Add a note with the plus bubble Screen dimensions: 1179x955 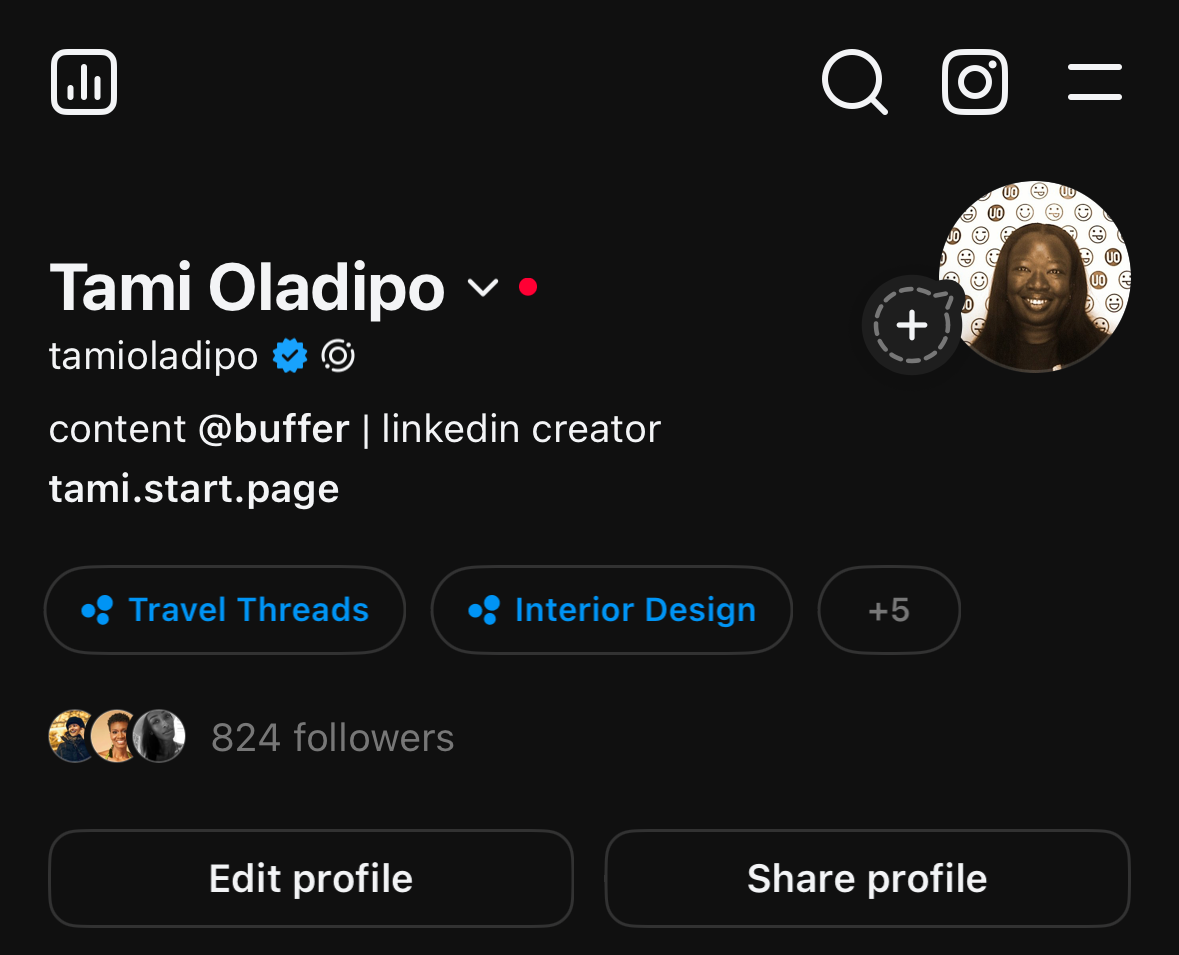pyautogui.click(x=912, y=326)
